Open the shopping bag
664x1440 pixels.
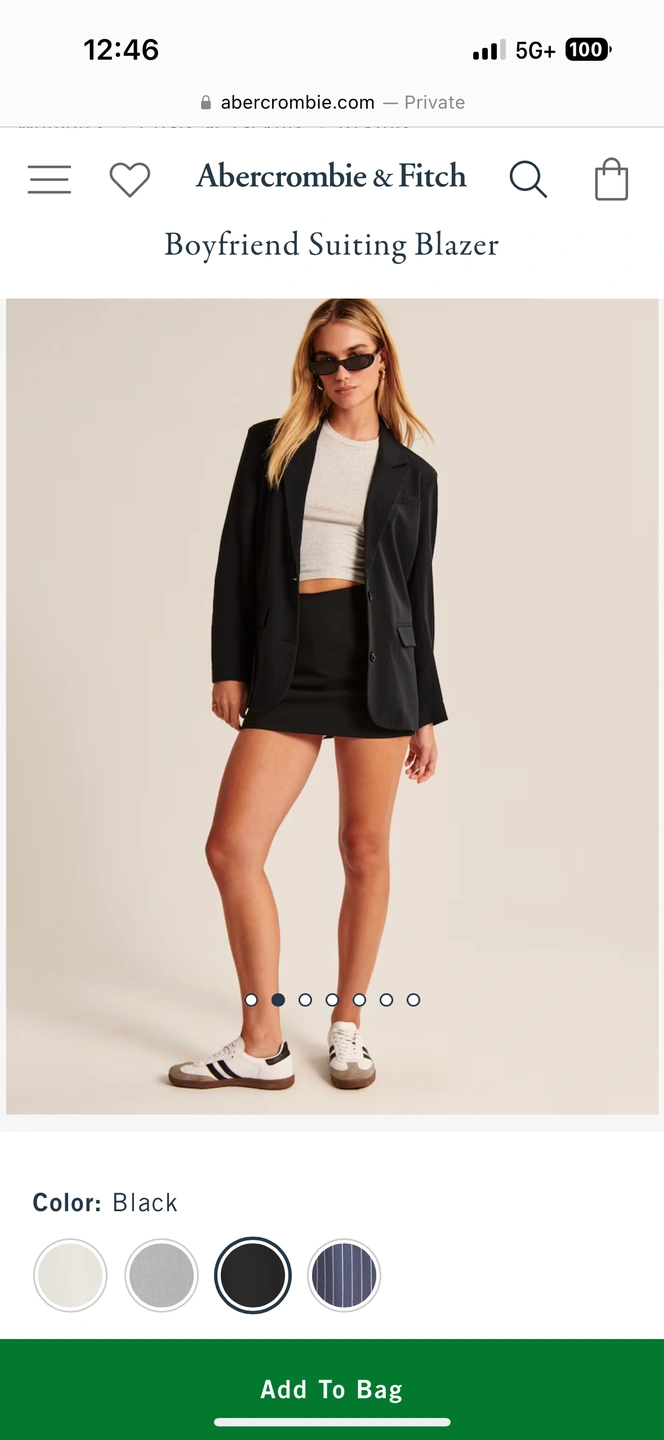point(611,180)
